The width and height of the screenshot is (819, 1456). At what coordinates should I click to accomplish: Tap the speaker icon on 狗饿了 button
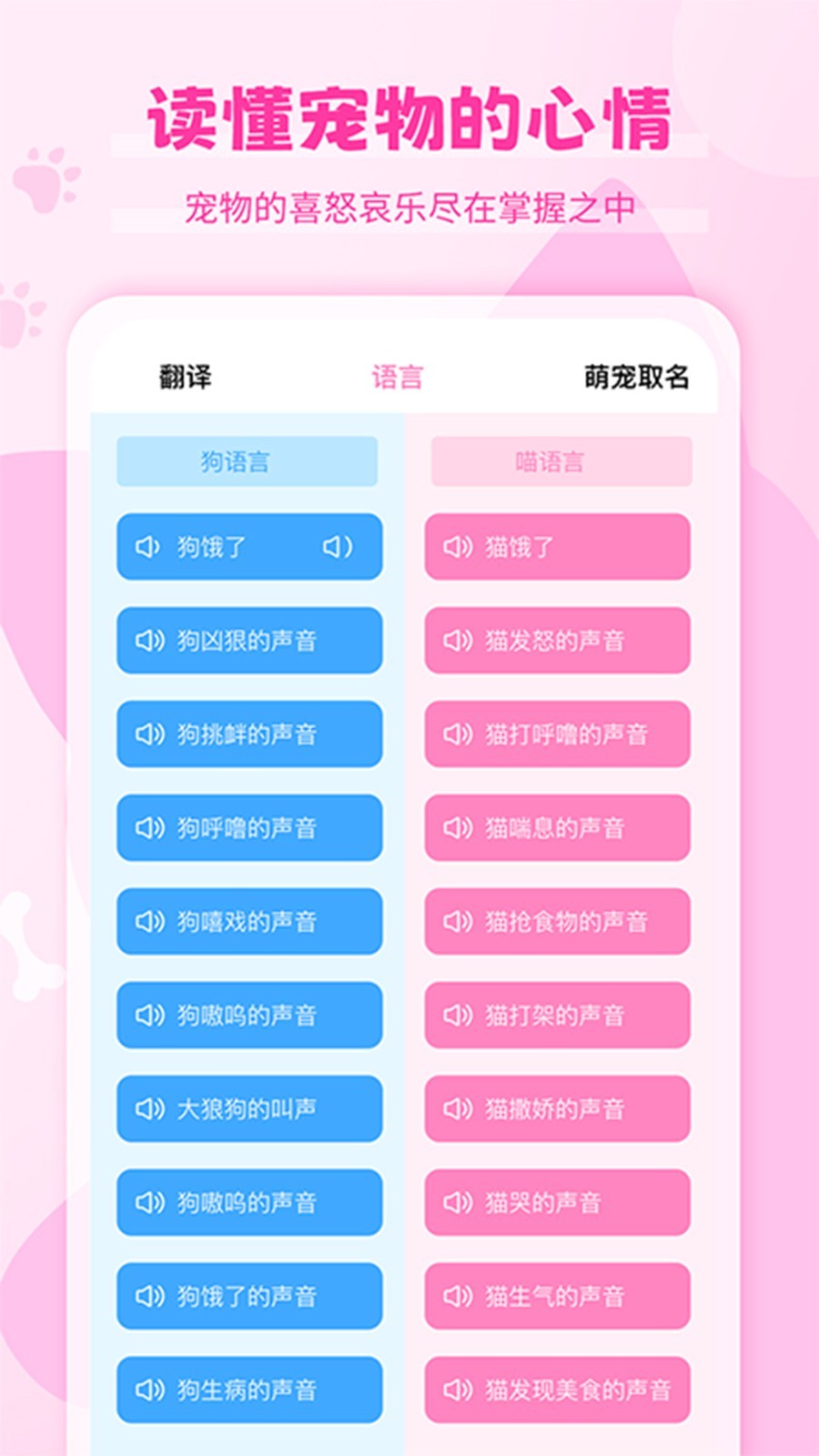click(x=148, y=547)
